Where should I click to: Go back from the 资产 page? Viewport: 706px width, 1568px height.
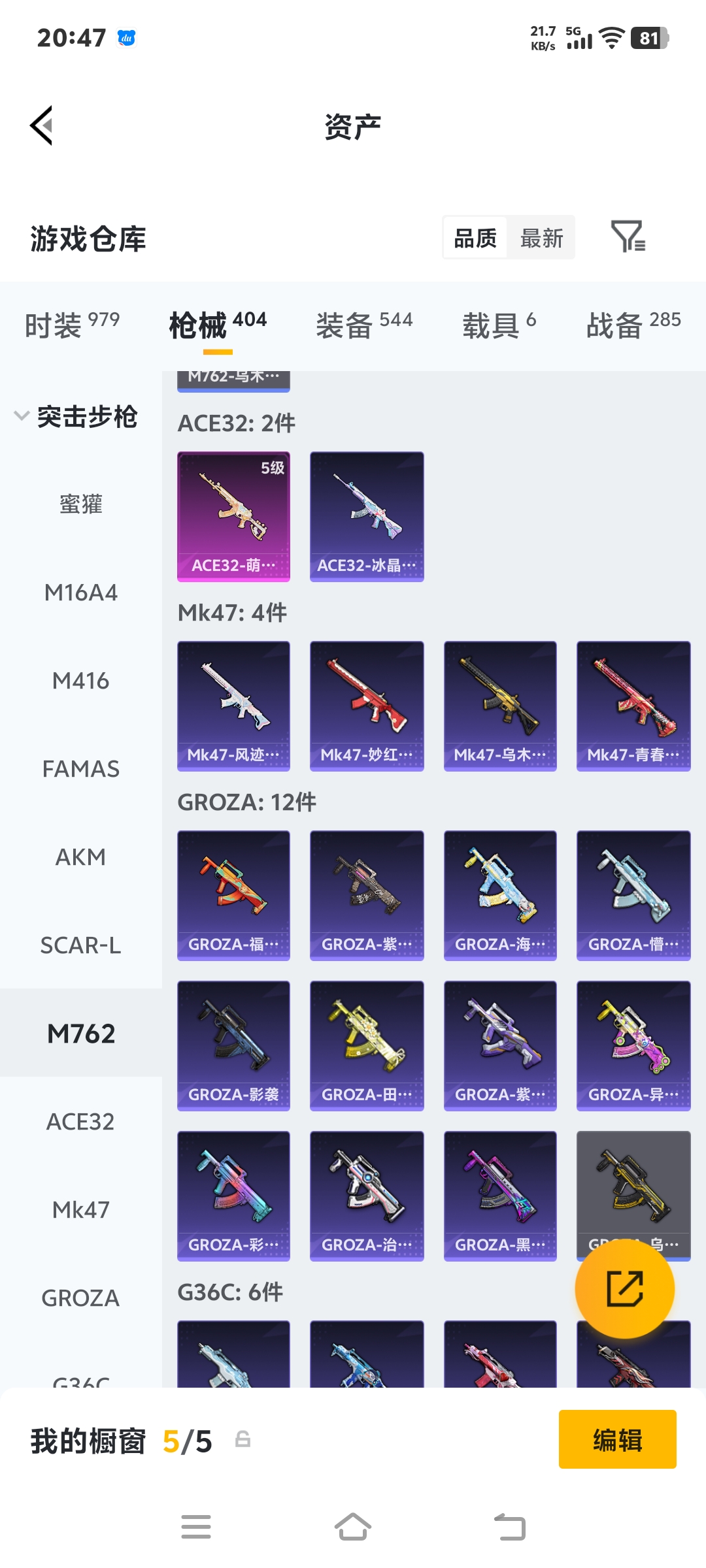42,125
